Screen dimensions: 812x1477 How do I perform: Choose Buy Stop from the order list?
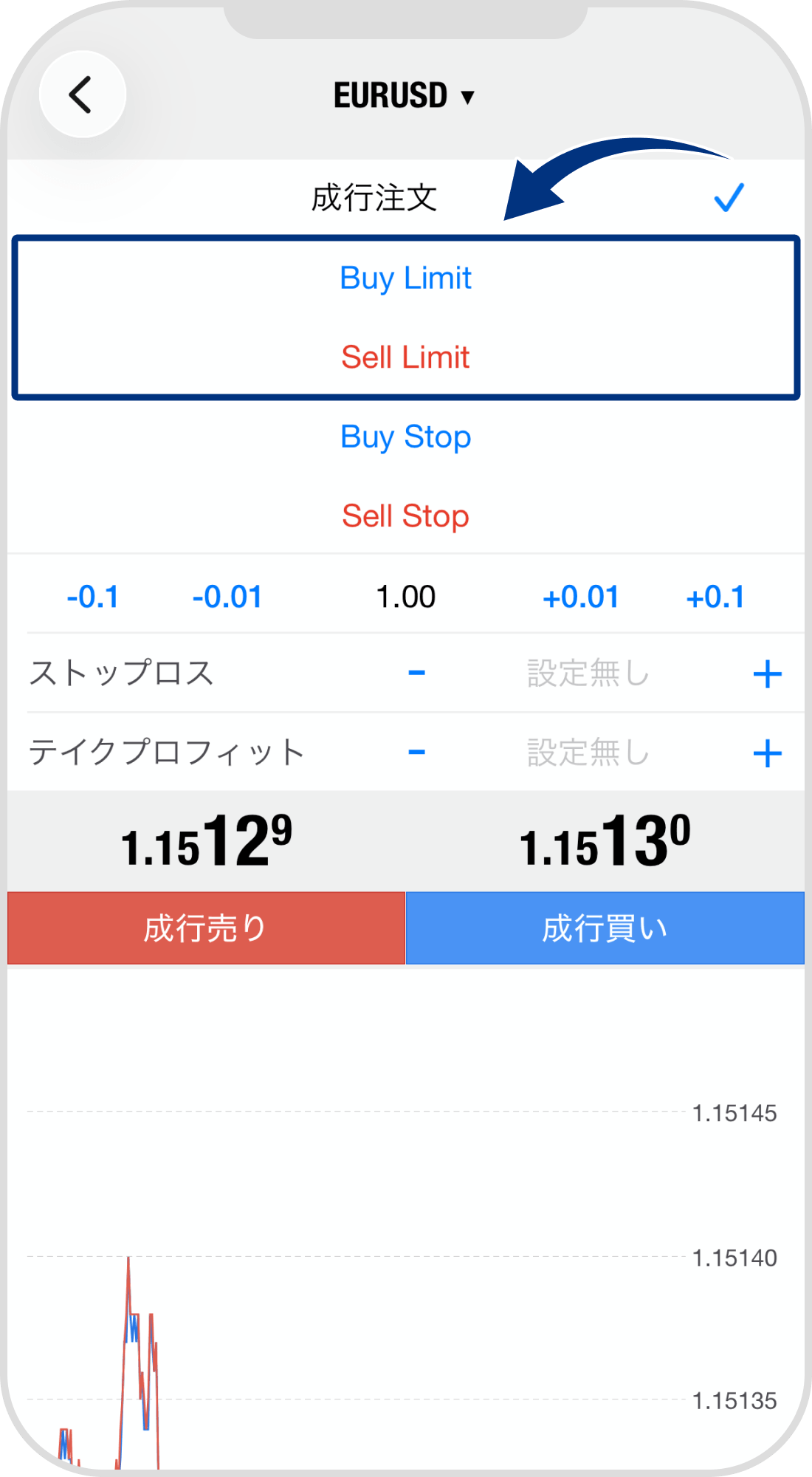coord(405,437)
